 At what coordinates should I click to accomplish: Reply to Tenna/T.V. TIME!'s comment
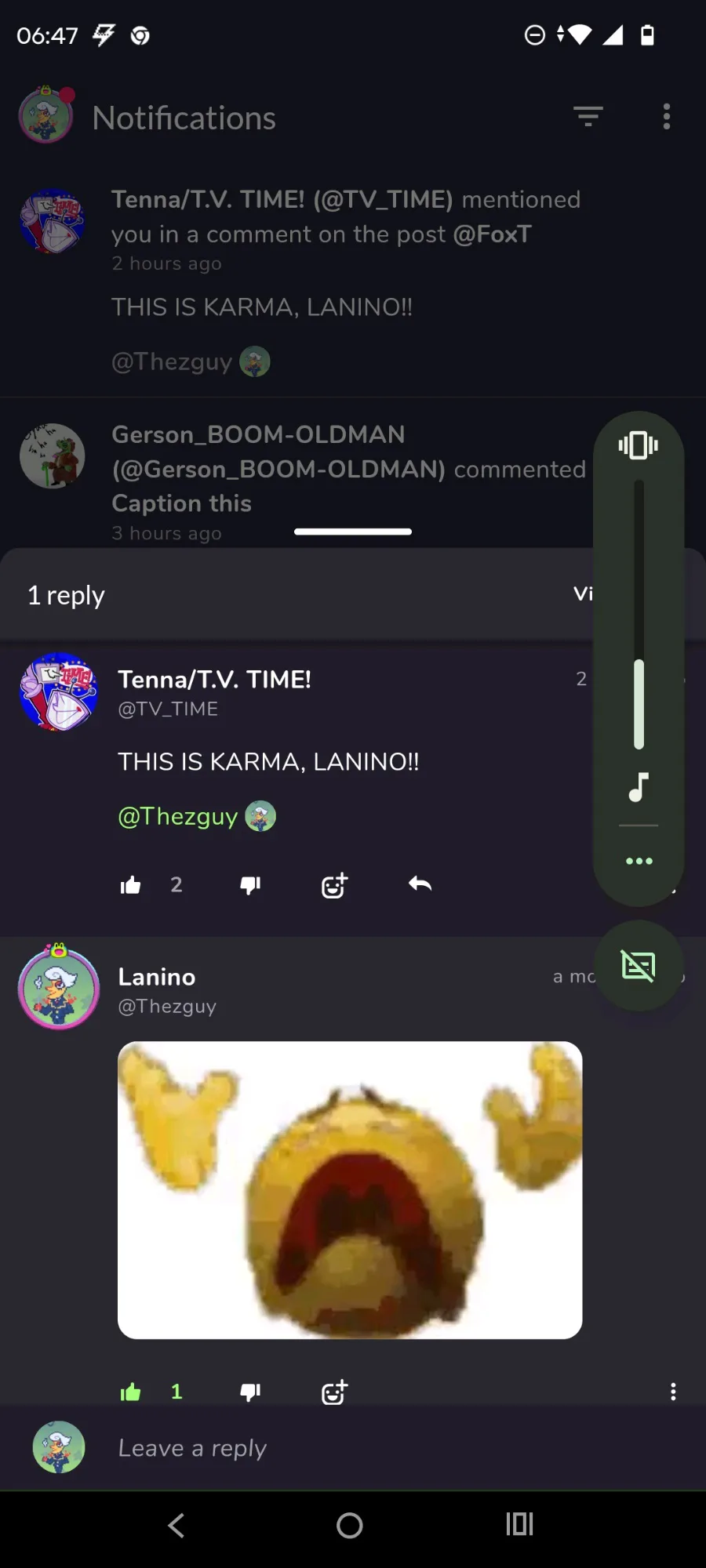(x=420, y=884)
